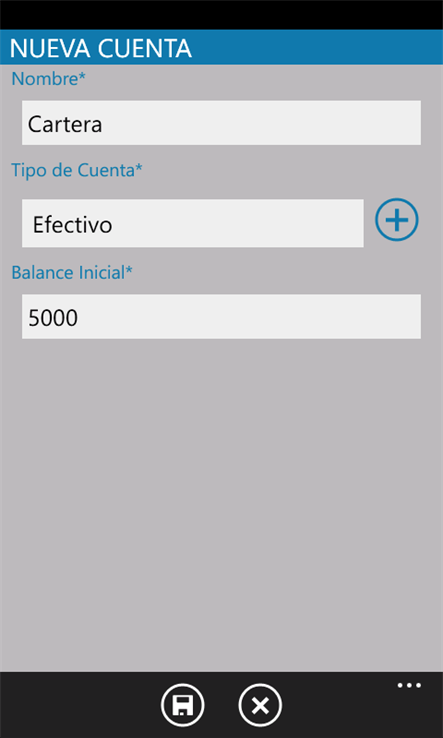Edit the Balance Inicial field showing 5000
This screenshot has width=443, height=738.
click(x=221, y=316)
